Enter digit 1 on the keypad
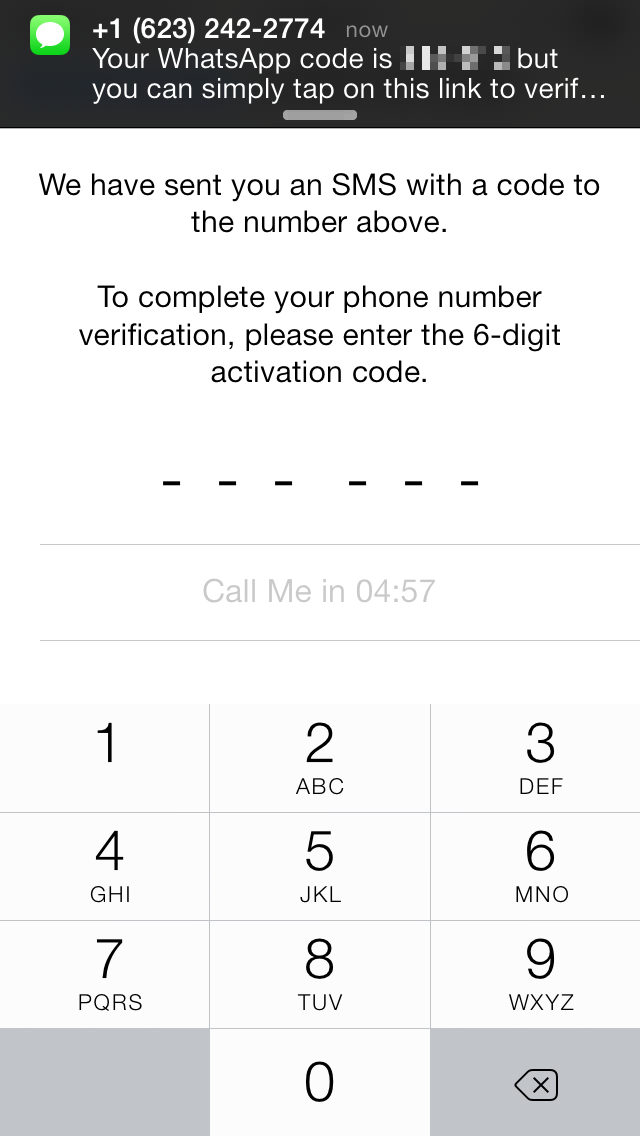This screenshot has height=1136, width=640. pos(105,758)
